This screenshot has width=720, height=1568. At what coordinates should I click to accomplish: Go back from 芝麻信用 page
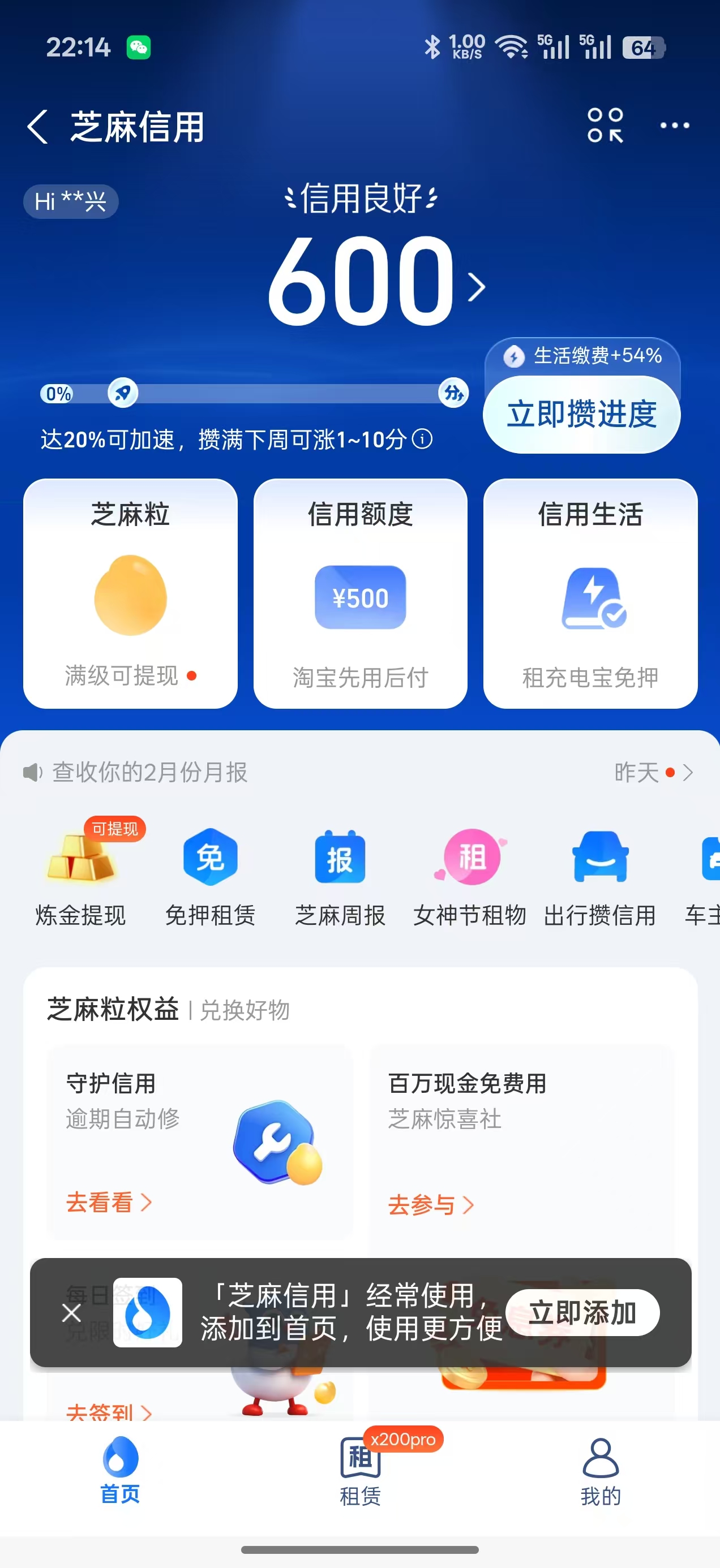click(x=38, y=127)
